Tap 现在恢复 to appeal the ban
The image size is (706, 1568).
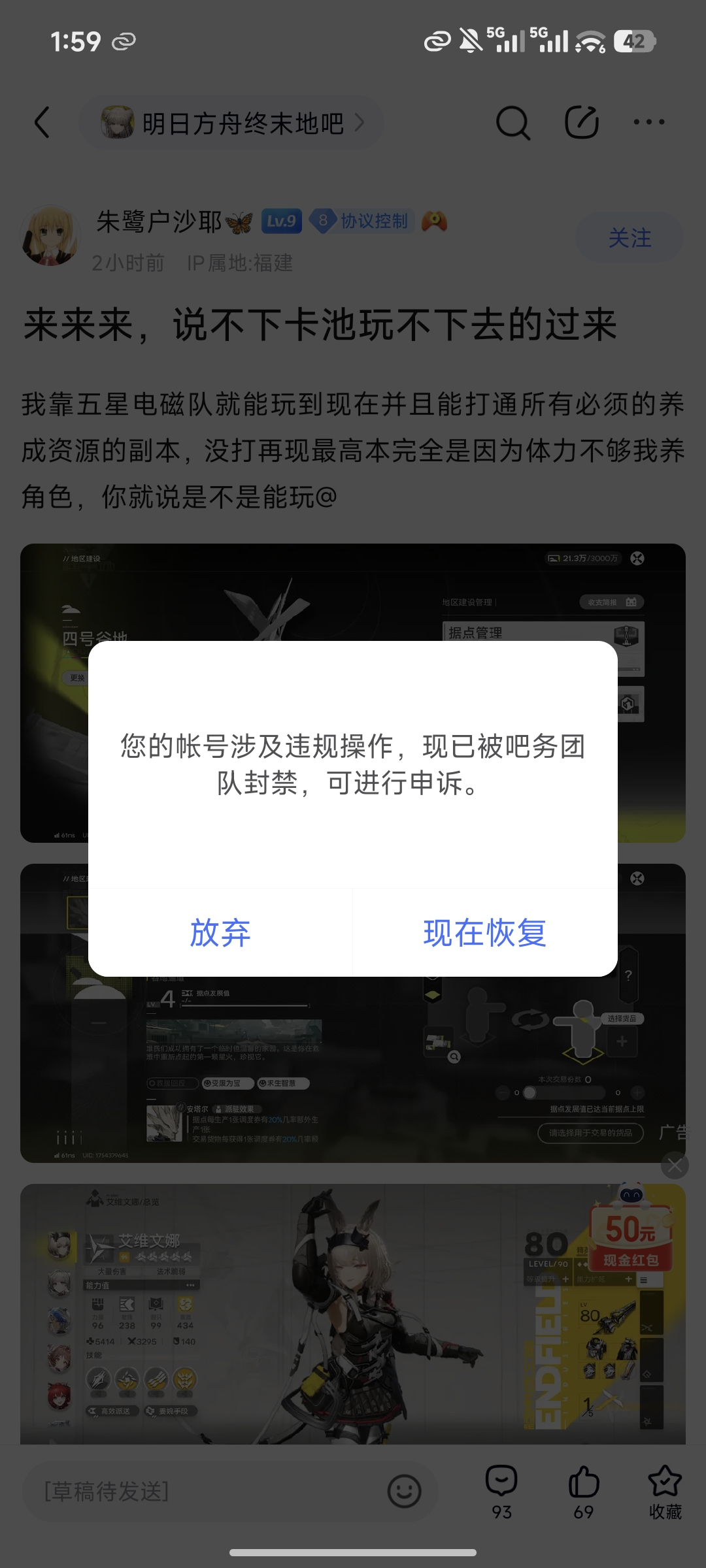click(485, 932)
